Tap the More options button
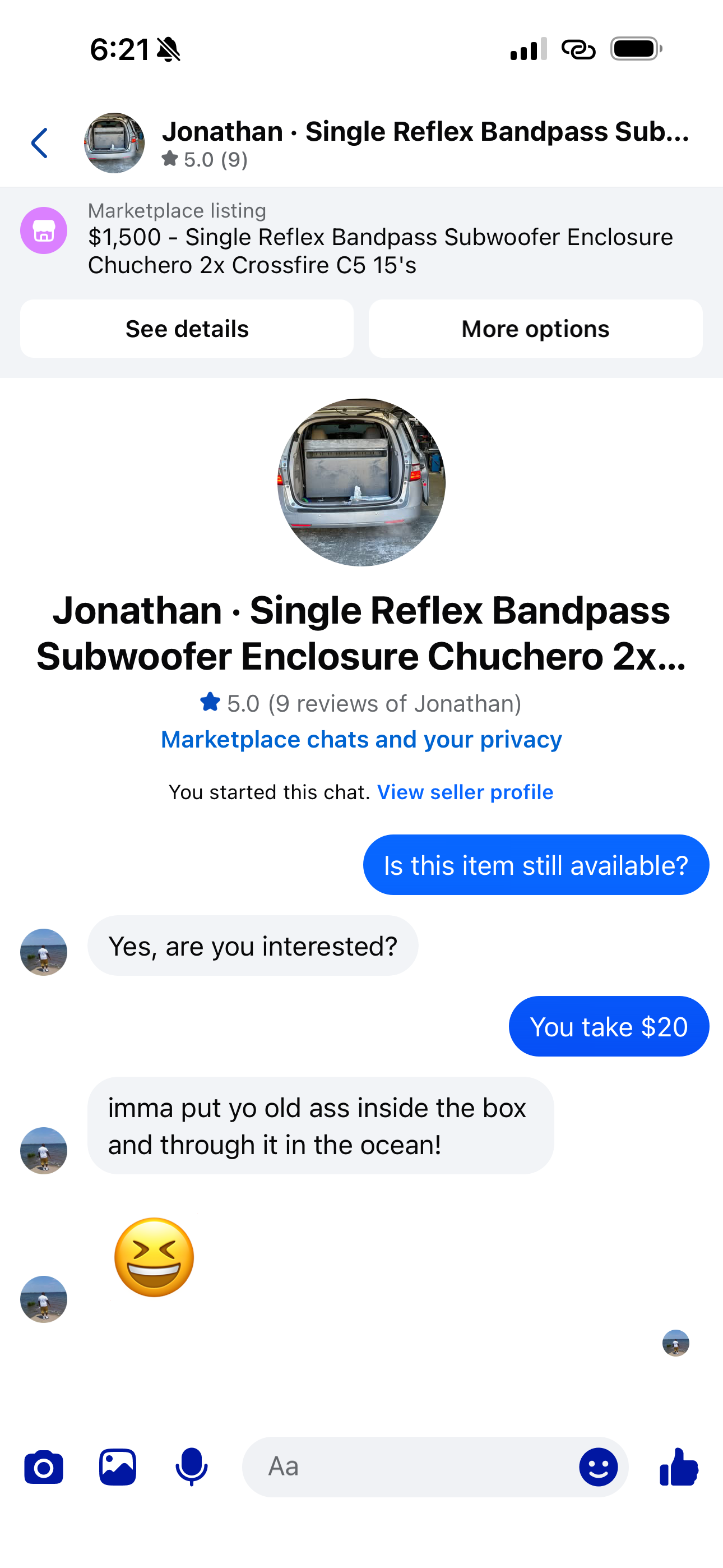The image size is (723, 1568). point(536,328)
